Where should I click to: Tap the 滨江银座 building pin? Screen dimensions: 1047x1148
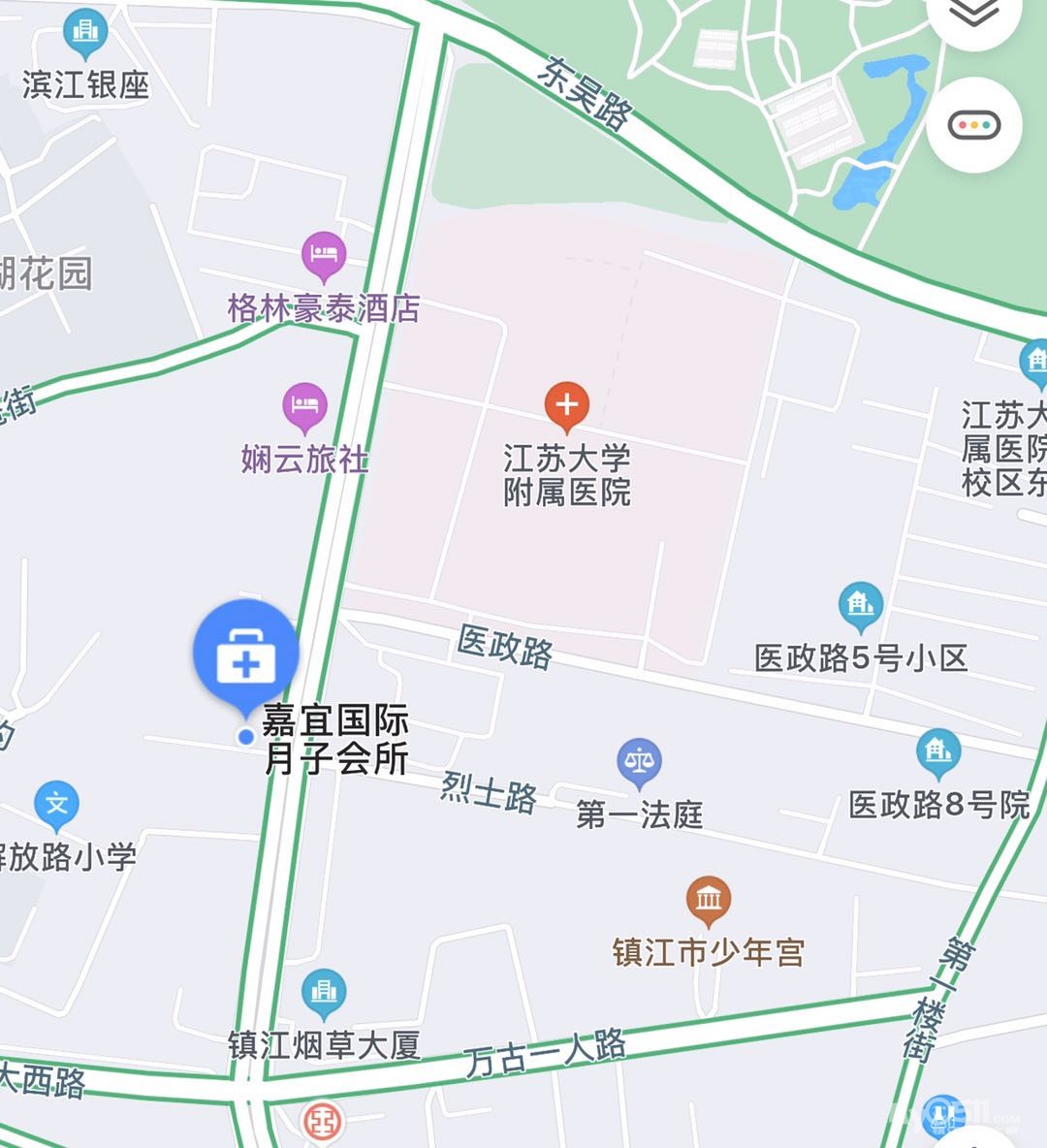(x=85, y=34)
